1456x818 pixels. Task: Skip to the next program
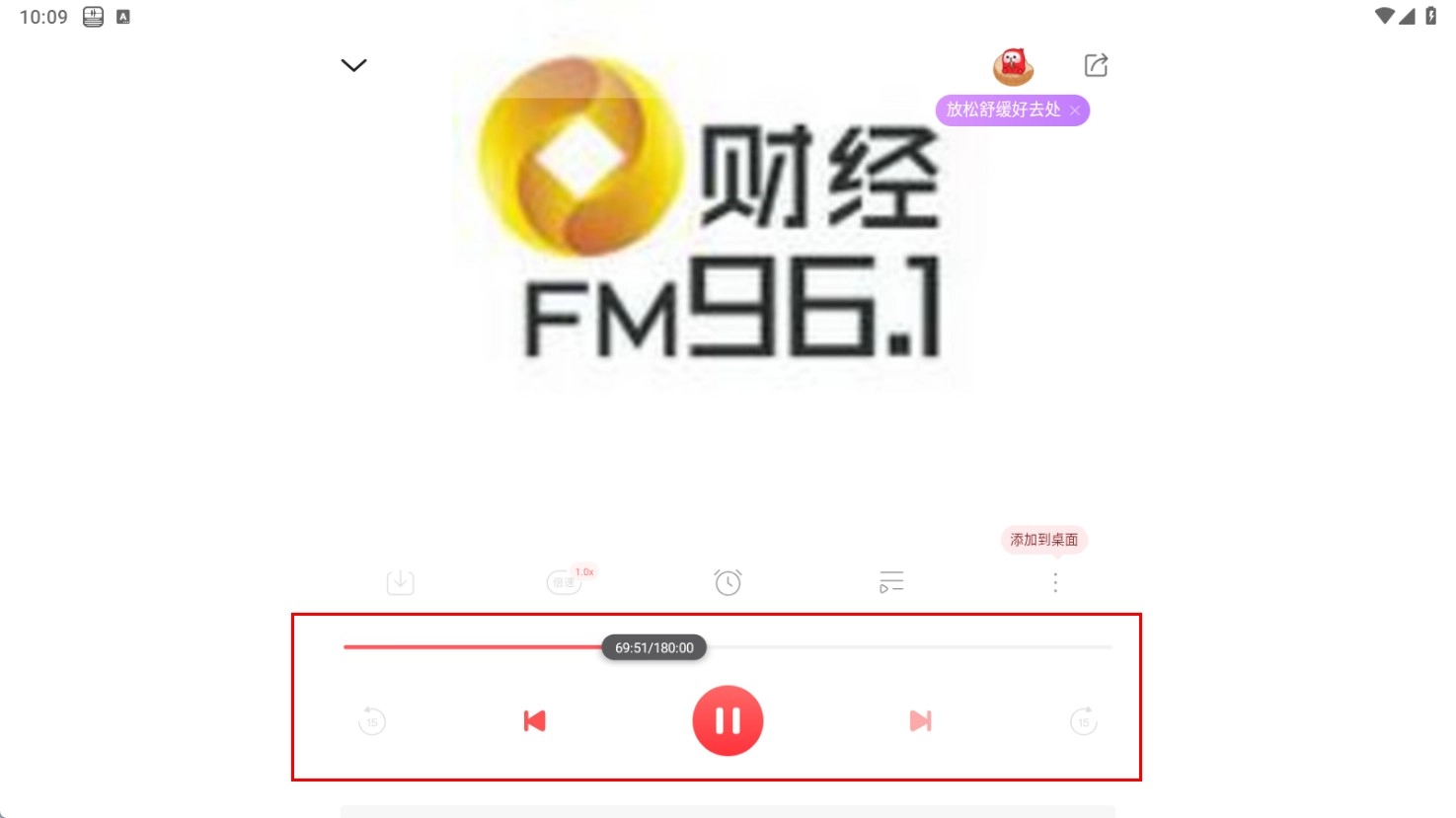pyautogui.click(x=920, y=721)
